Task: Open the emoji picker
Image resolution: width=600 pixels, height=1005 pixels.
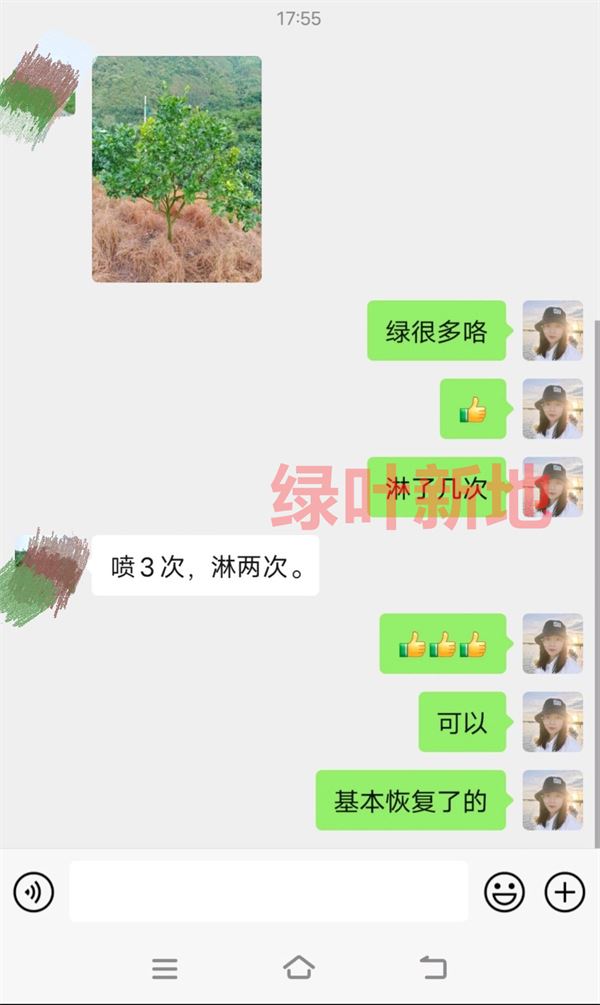Action: point(504,891)
